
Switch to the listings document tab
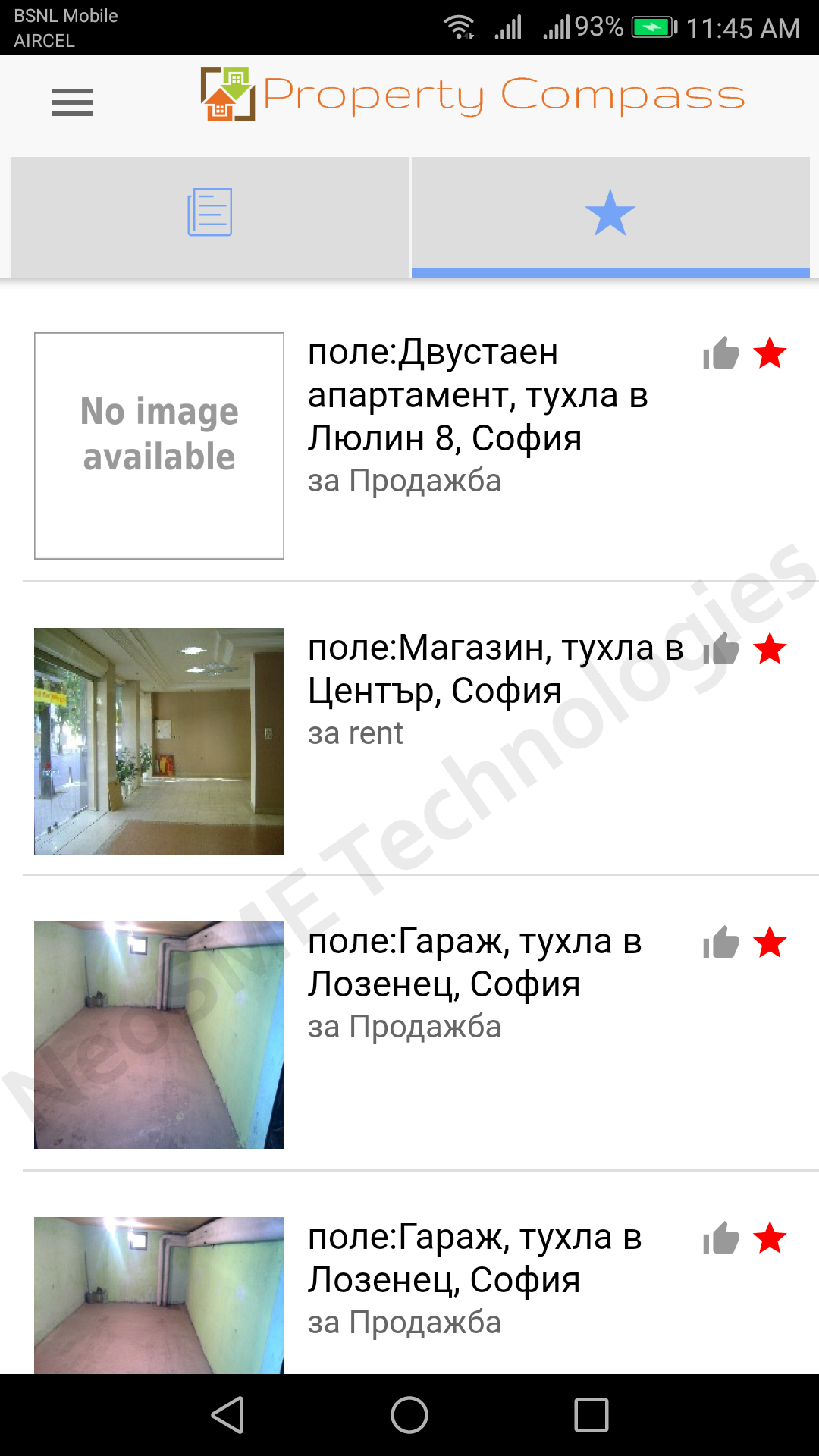coord(210,213)
